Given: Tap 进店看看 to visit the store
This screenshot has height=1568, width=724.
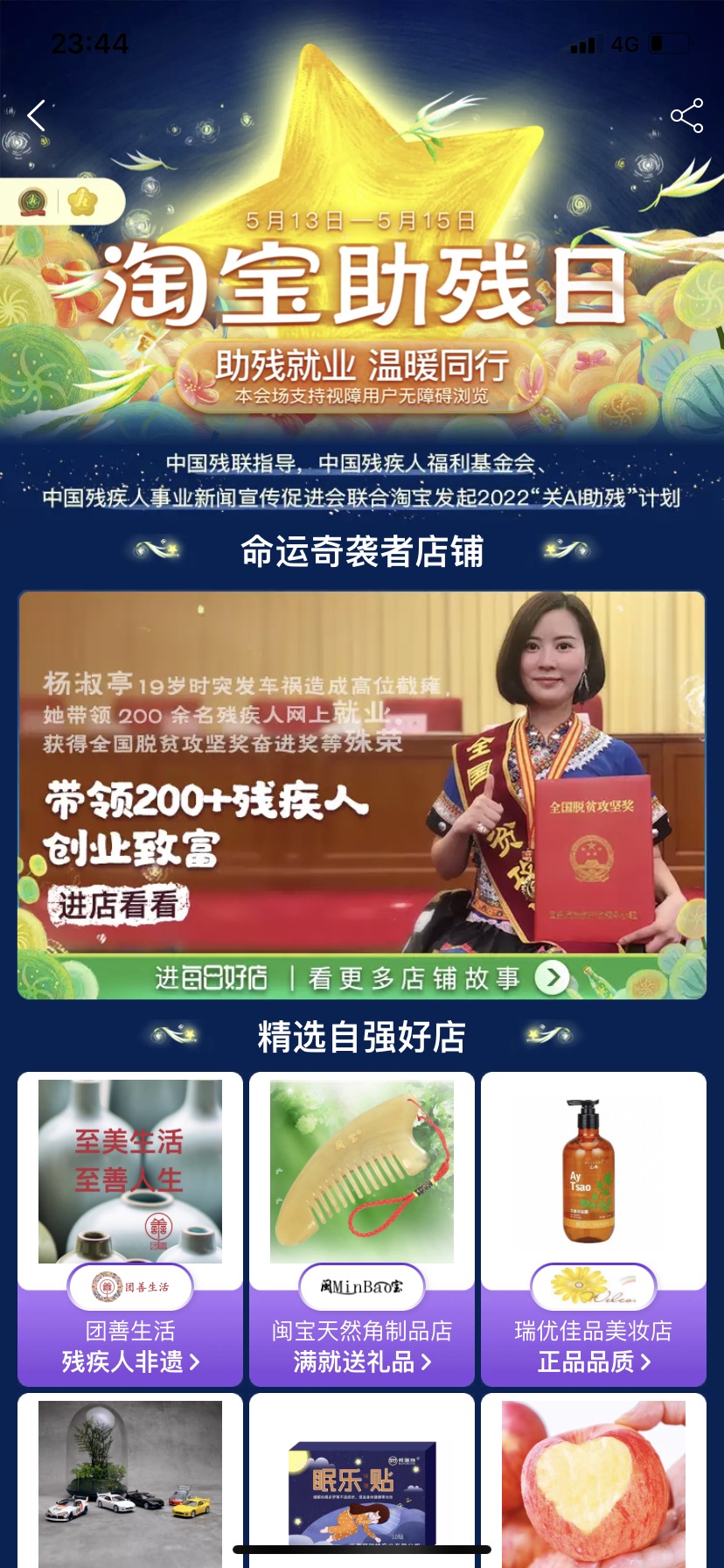Looking at the screenshot, I should coord(118,905).
